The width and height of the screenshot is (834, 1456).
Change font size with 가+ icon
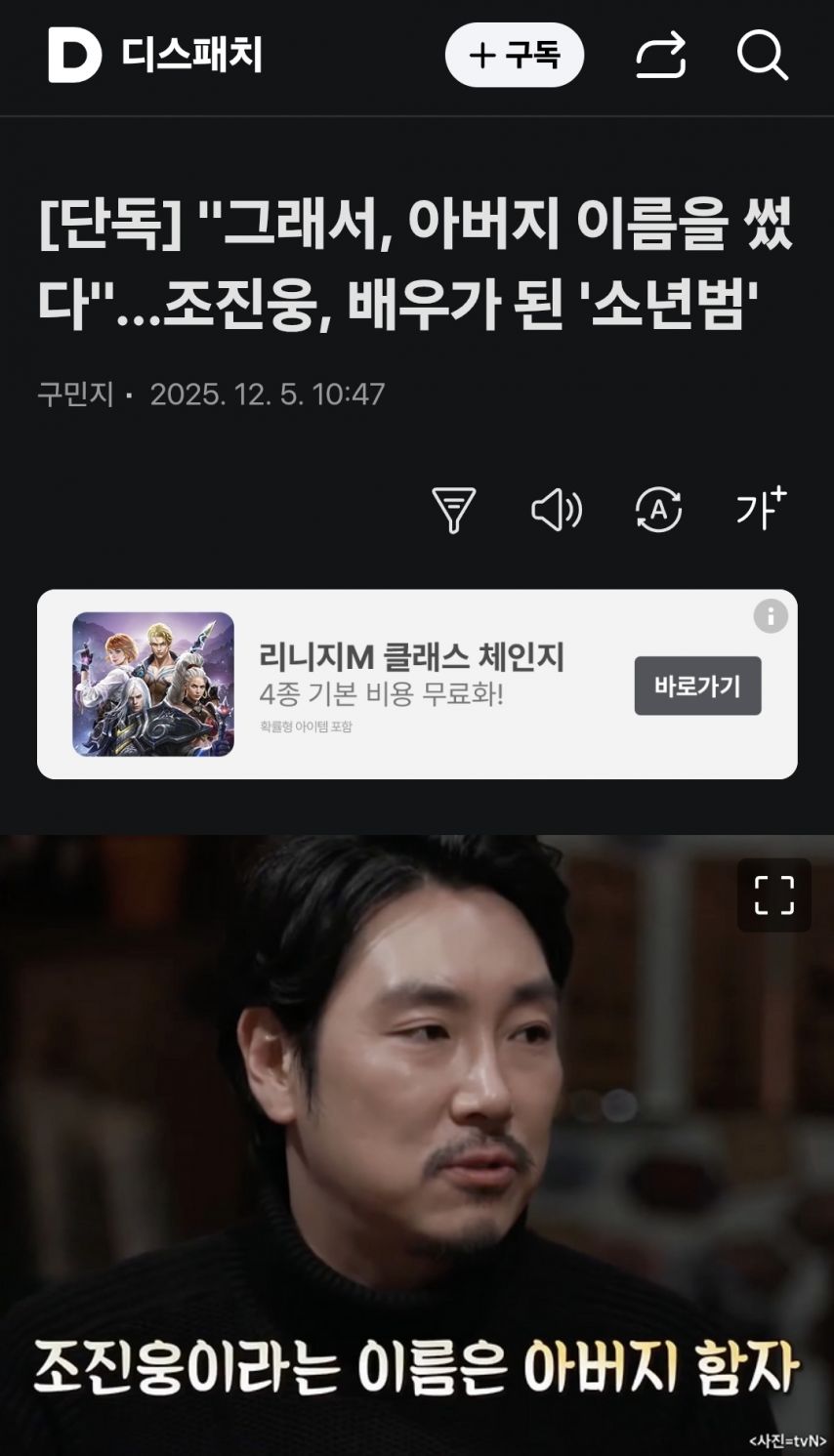click(762, 509)
